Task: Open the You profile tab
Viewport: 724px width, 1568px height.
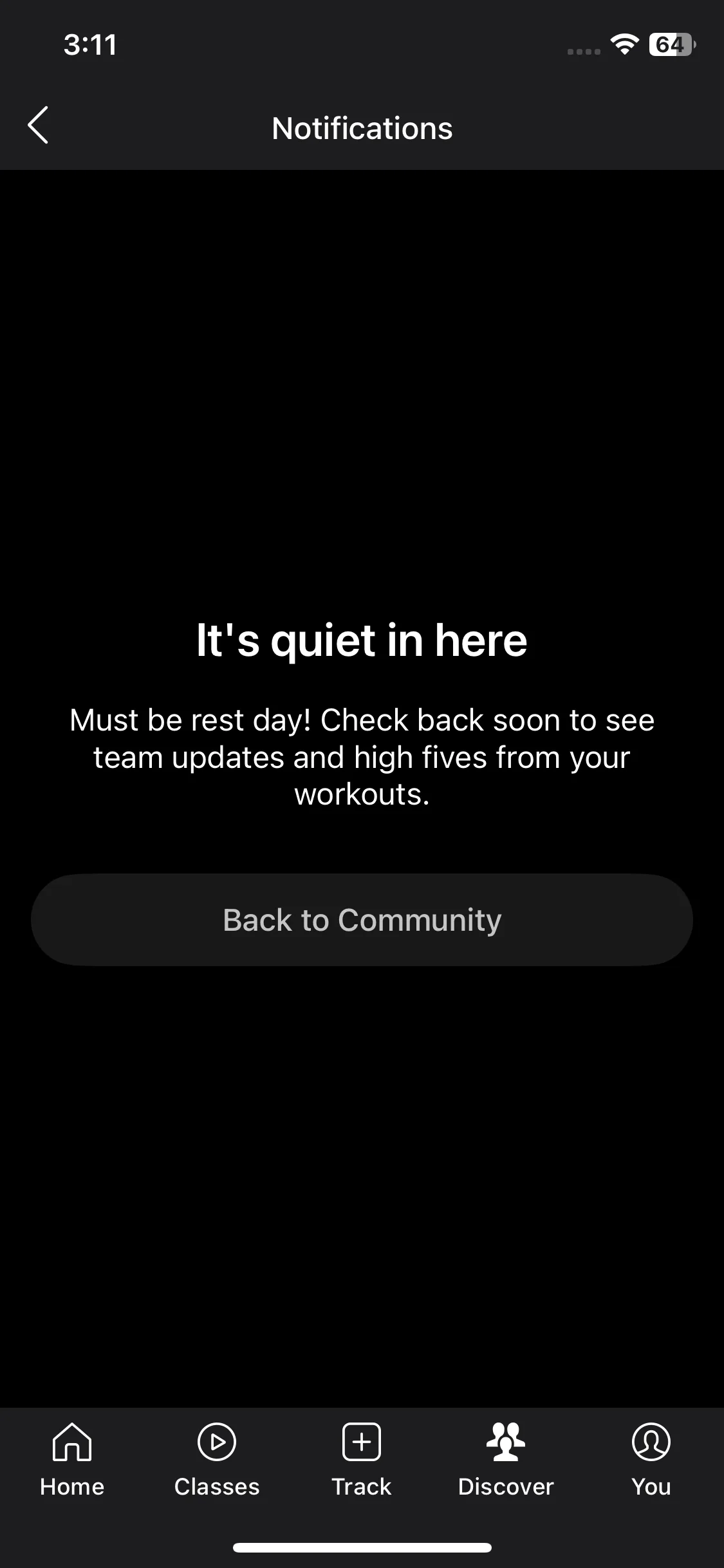Action: pyautogui.click(x=651, y=1460)
